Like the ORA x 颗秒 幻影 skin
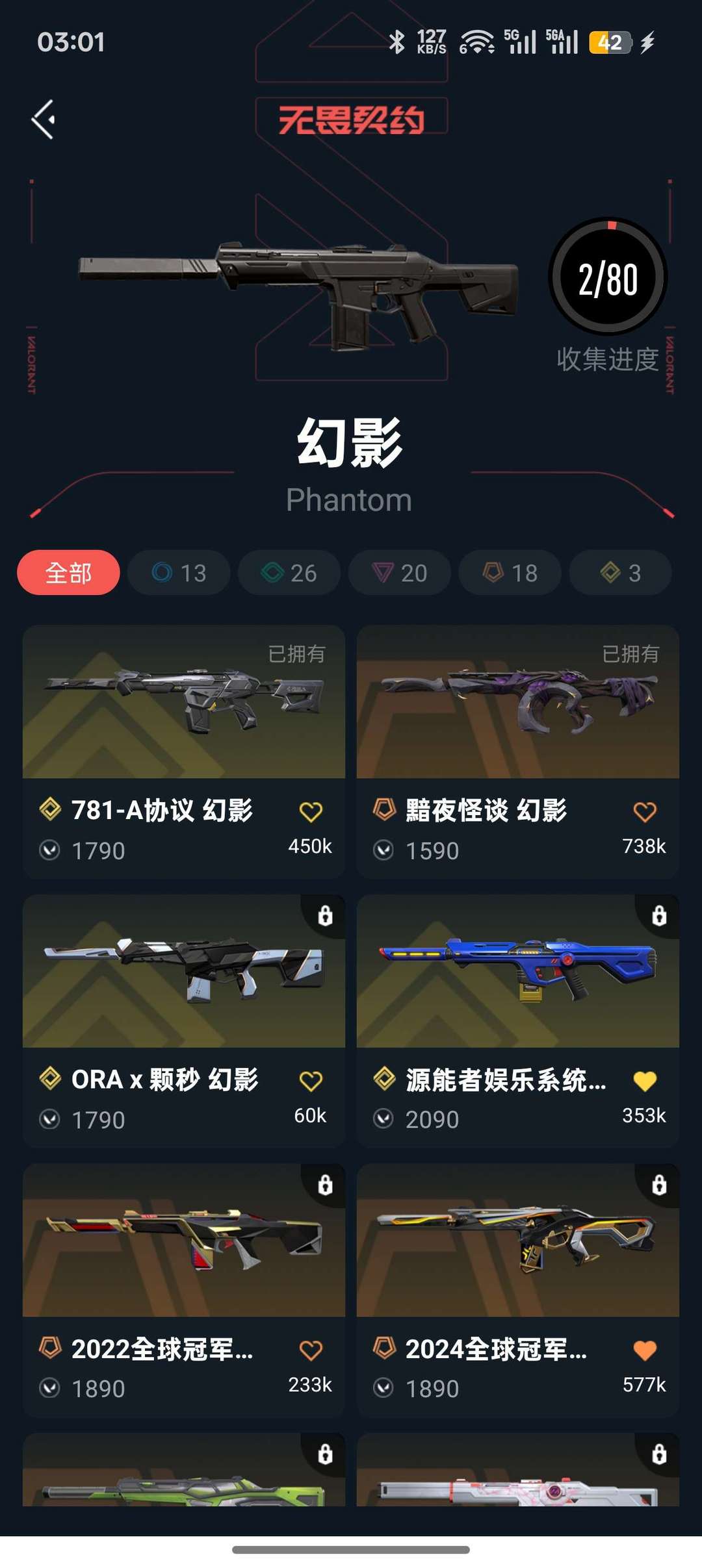This screenshot has height=1568, width=702. click(x=311, y=1081)
